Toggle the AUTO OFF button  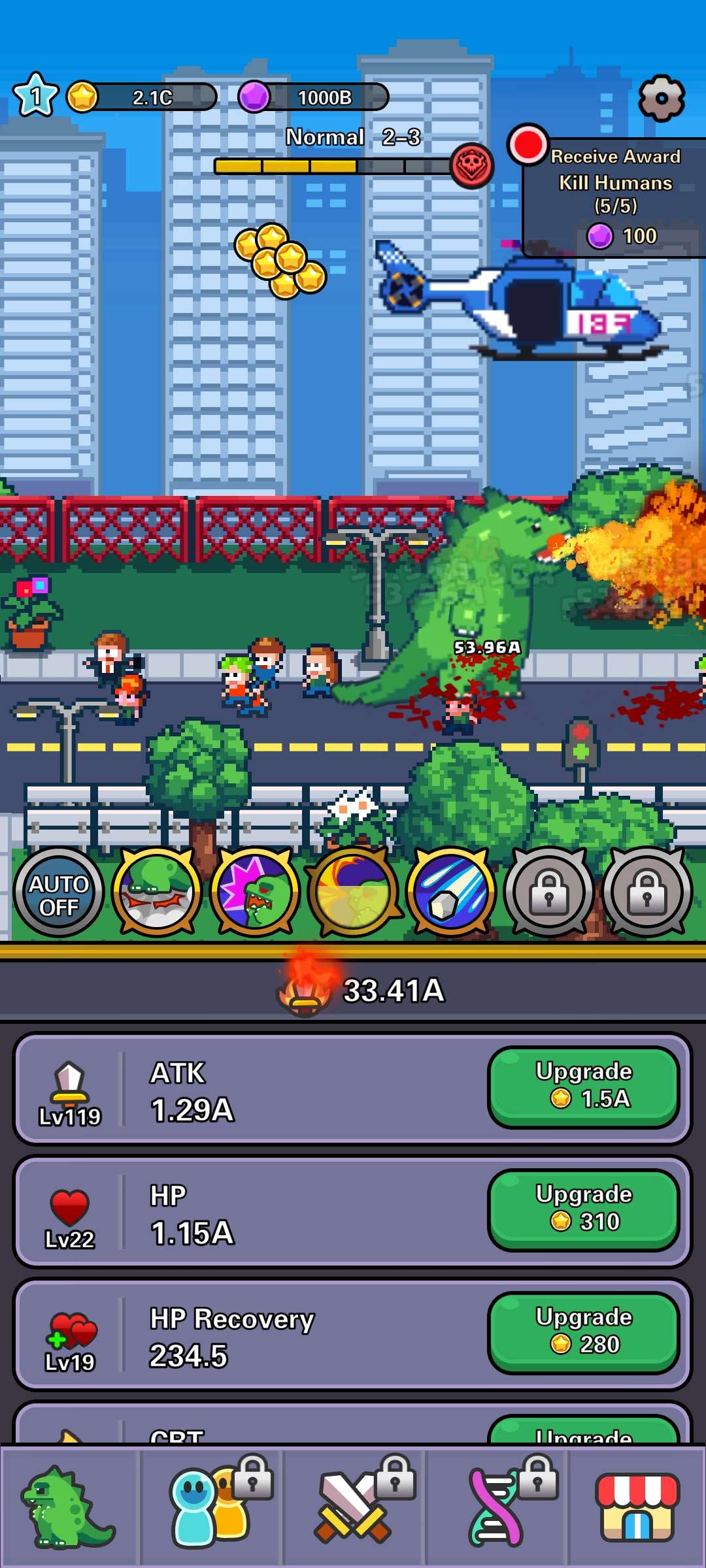[x=59, y=893]
